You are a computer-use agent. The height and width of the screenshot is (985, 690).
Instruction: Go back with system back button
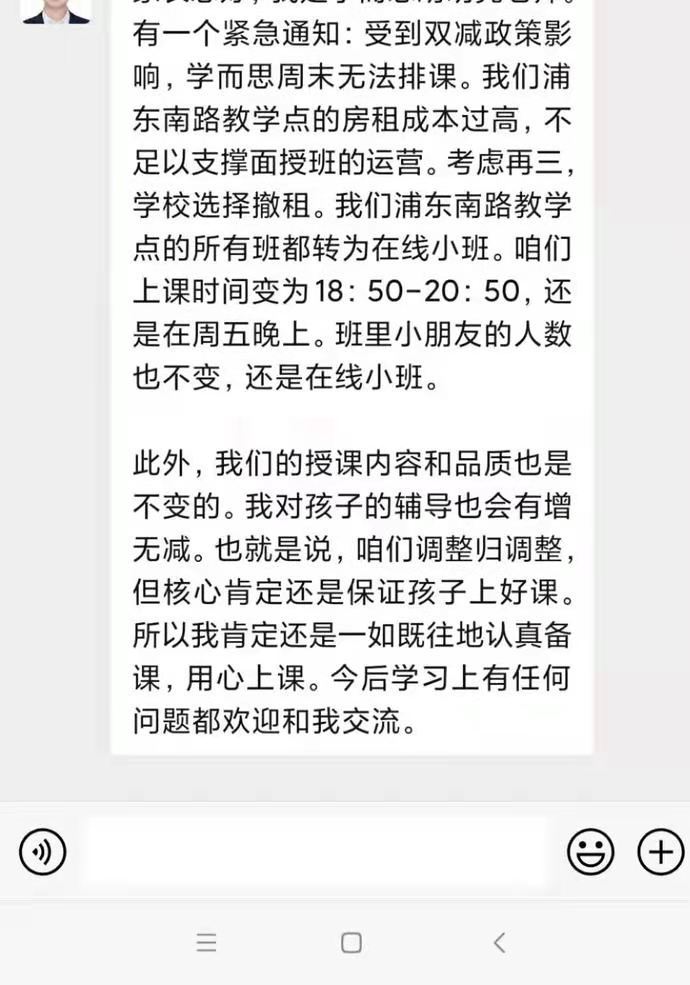pyautogui.click(x=499, y=942)
